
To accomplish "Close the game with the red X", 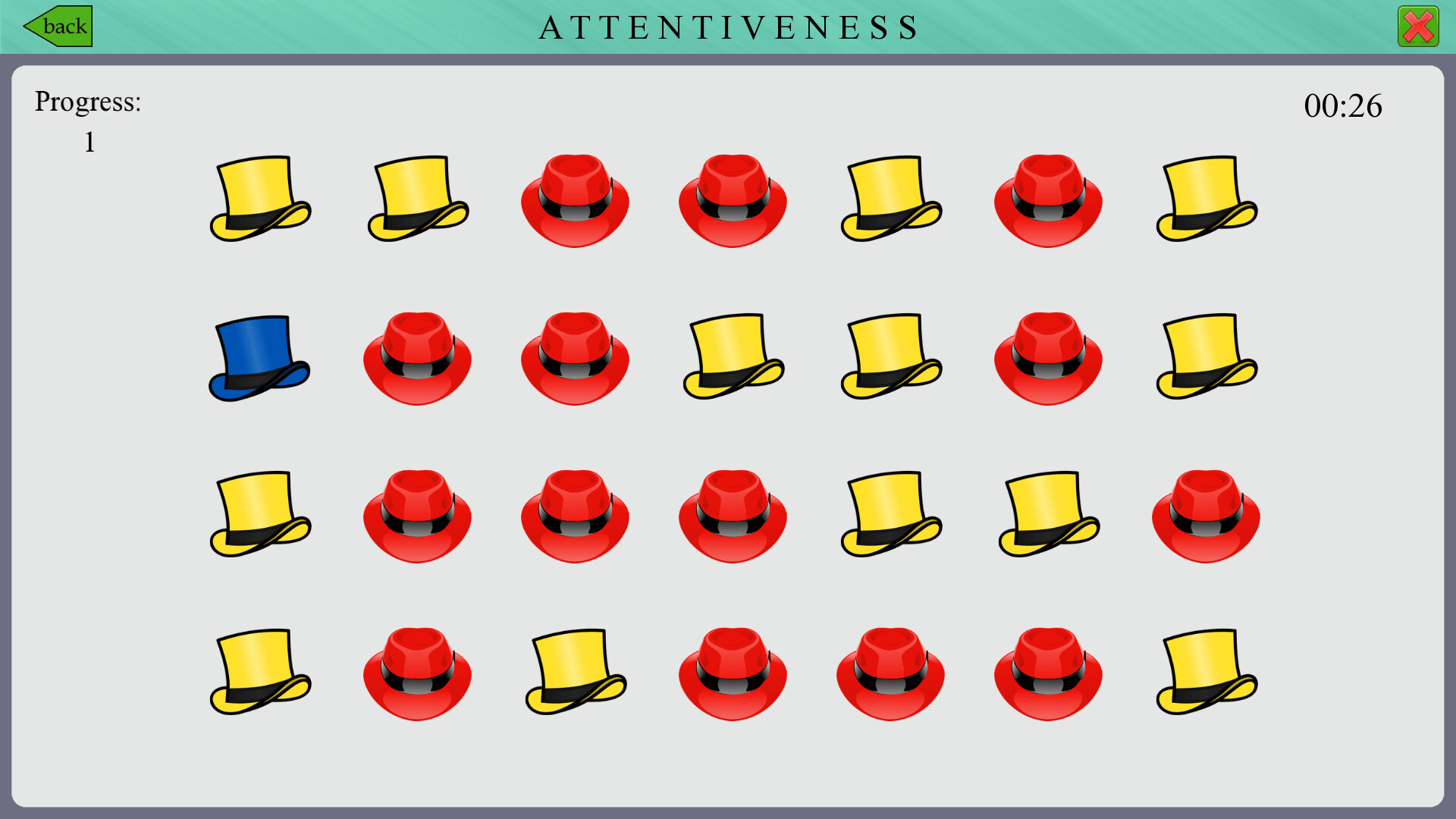I will click(x=1417, y=27).
